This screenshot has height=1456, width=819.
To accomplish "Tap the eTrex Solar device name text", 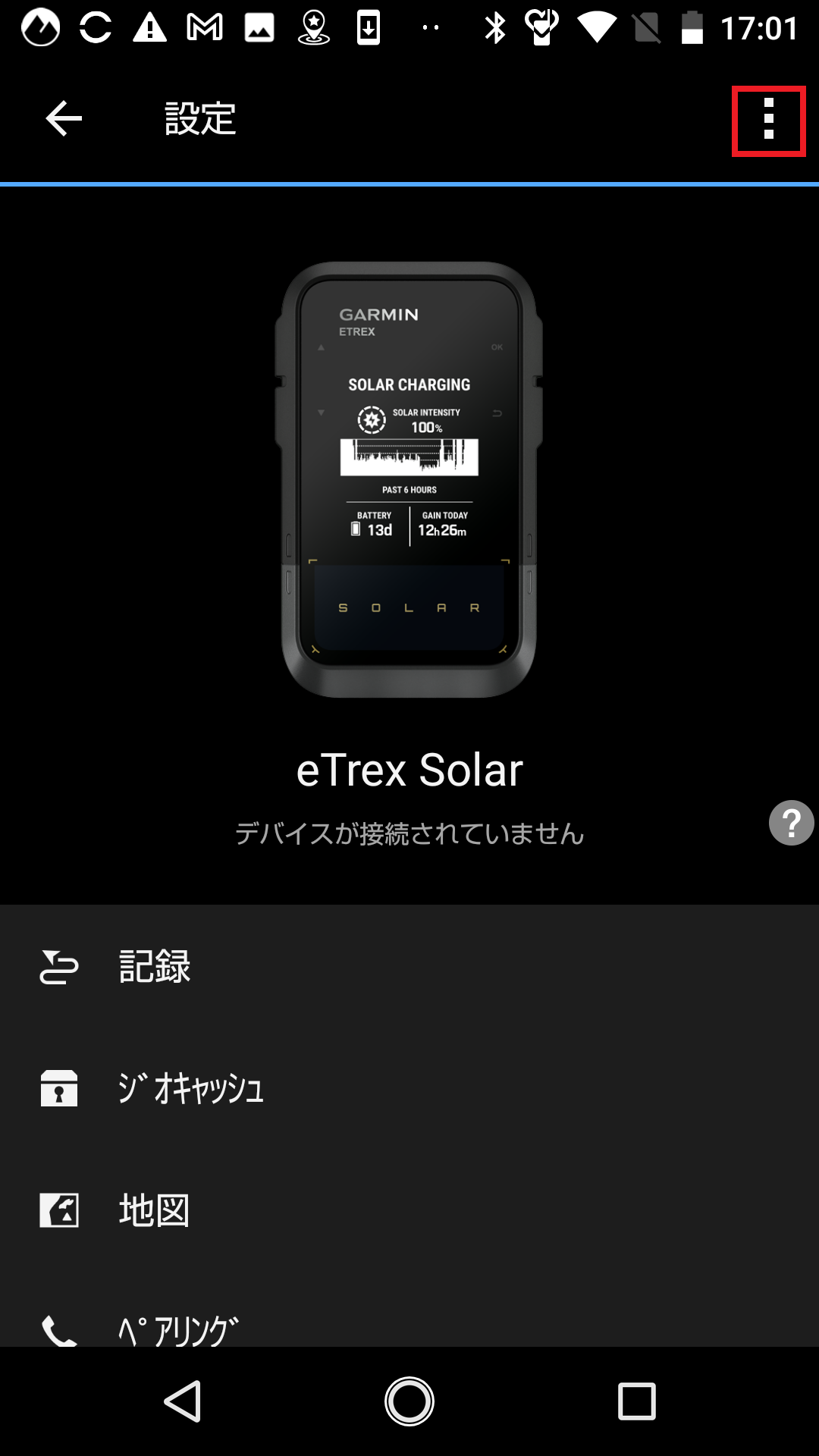I will point(409,770).
